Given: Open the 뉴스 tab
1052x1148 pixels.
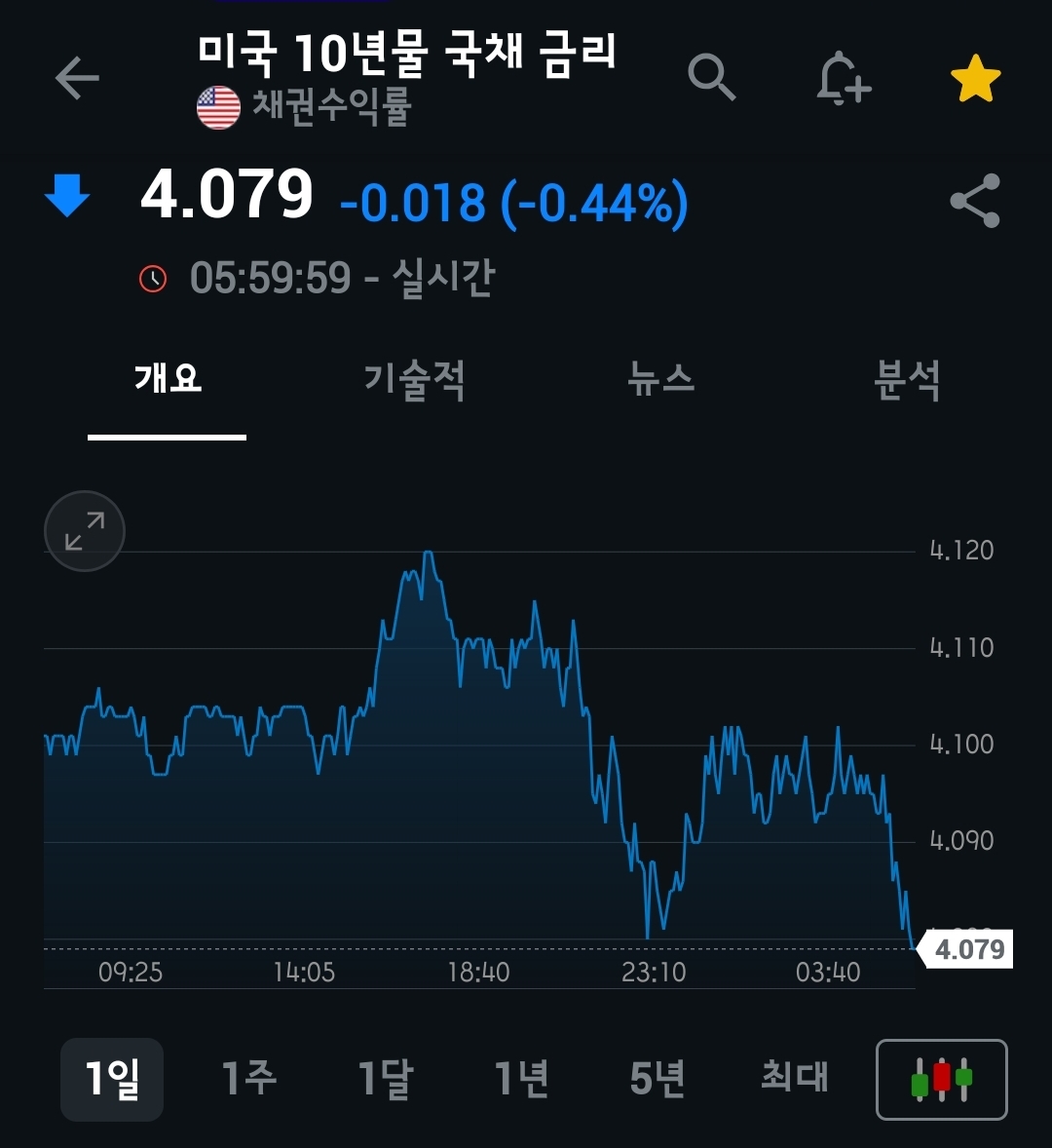Looking at the screenshot, I should [x=661, y=379].
